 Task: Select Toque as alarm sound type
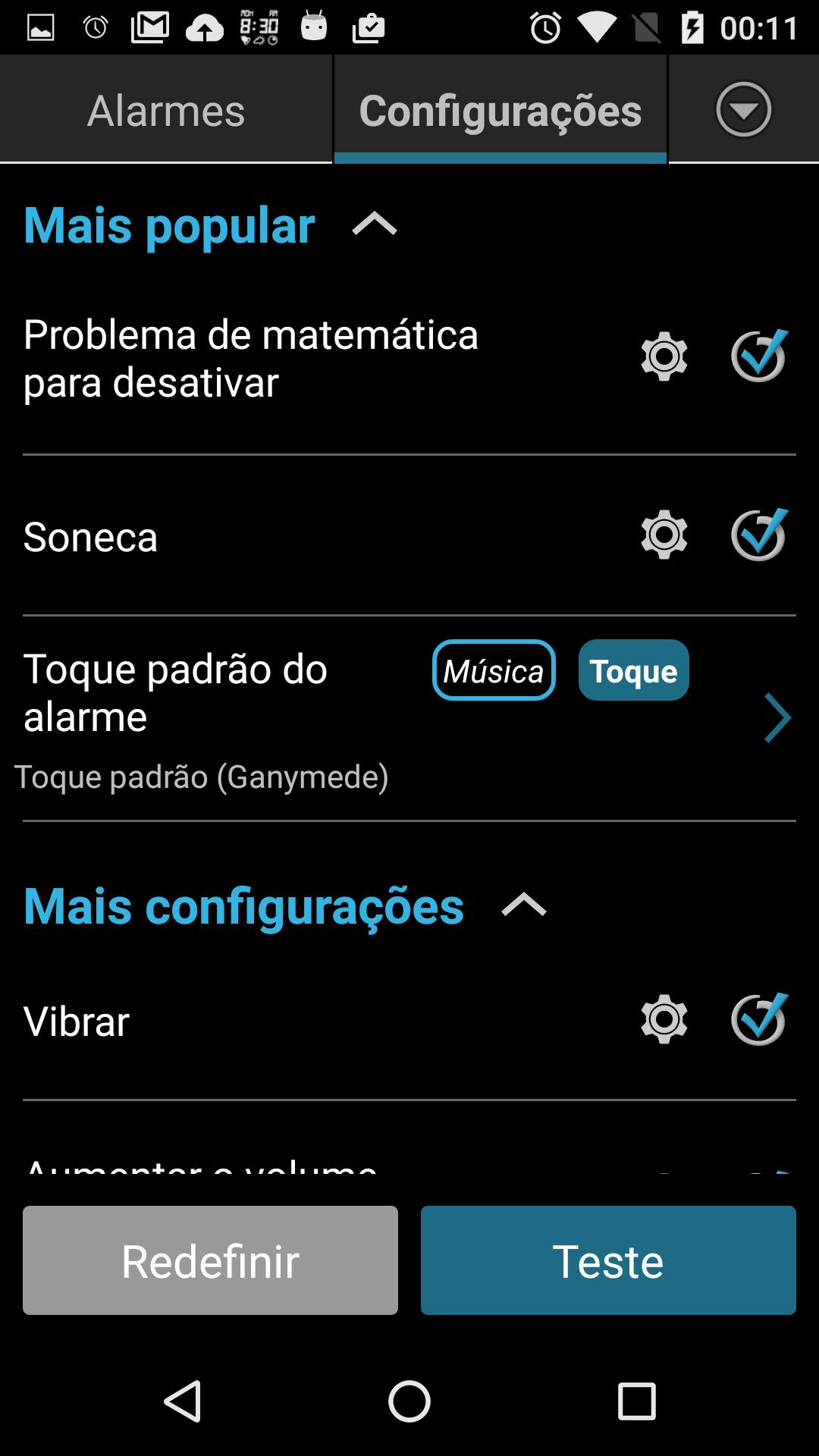[634, 670]
